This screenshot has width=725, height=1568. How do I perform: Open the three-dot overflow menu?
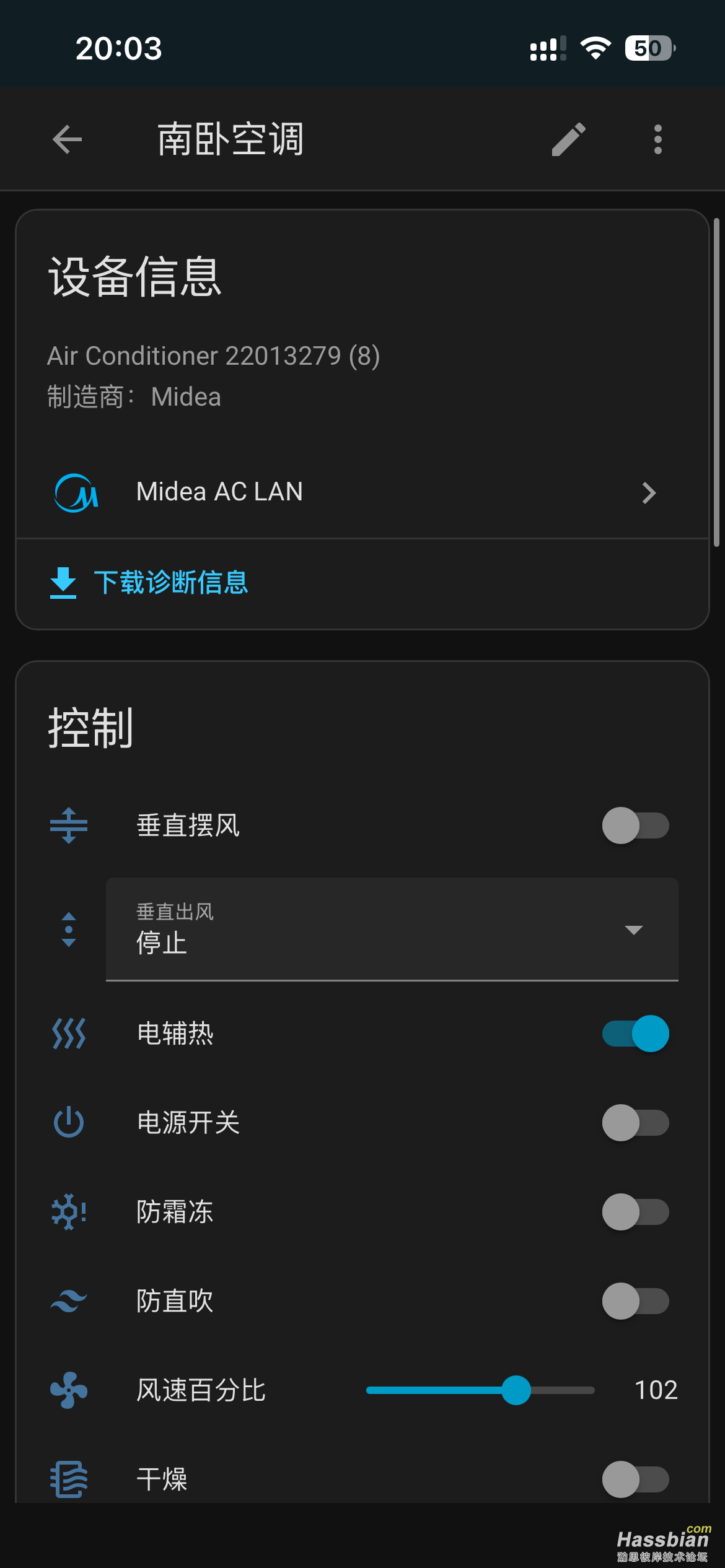click(657, 139)
